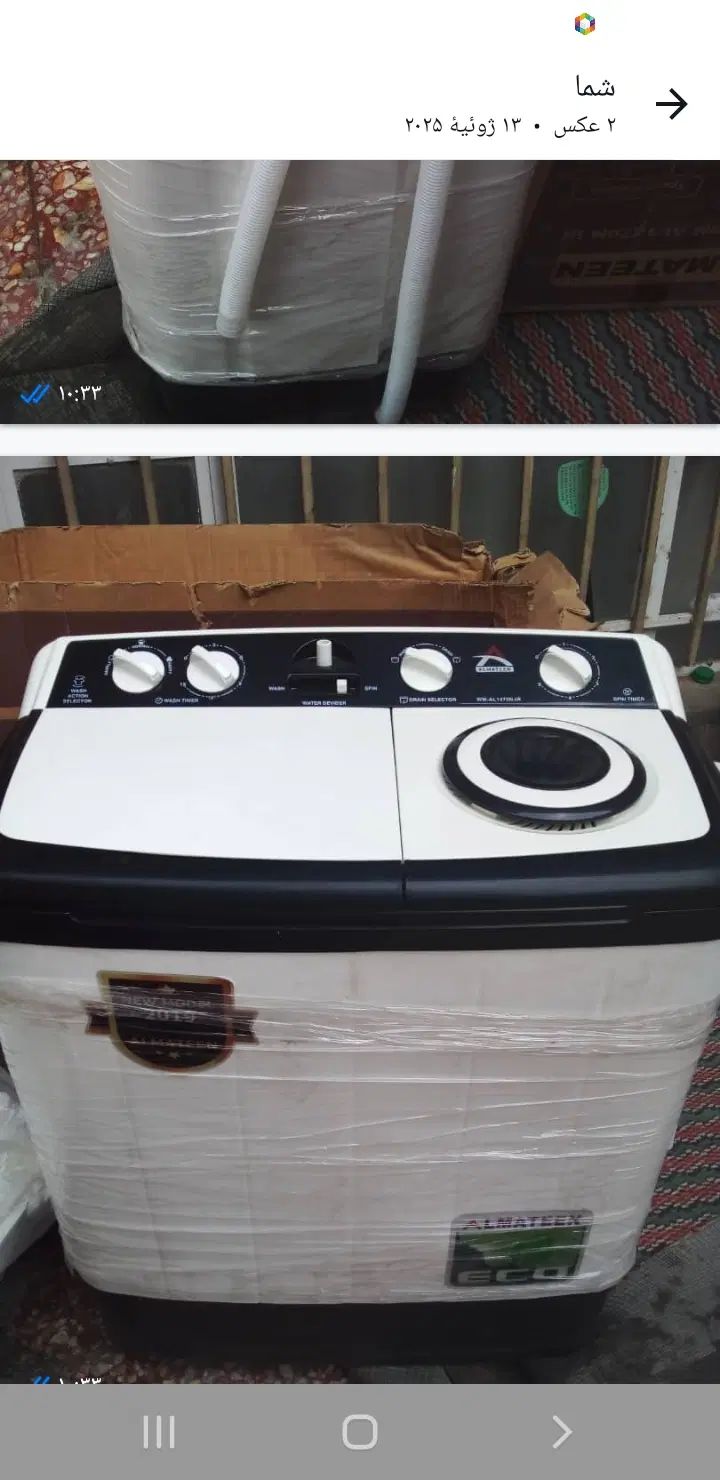Screen dimensions: 720x1480
Task: Tap the system home button
Action: click(x=360, y=1432)
